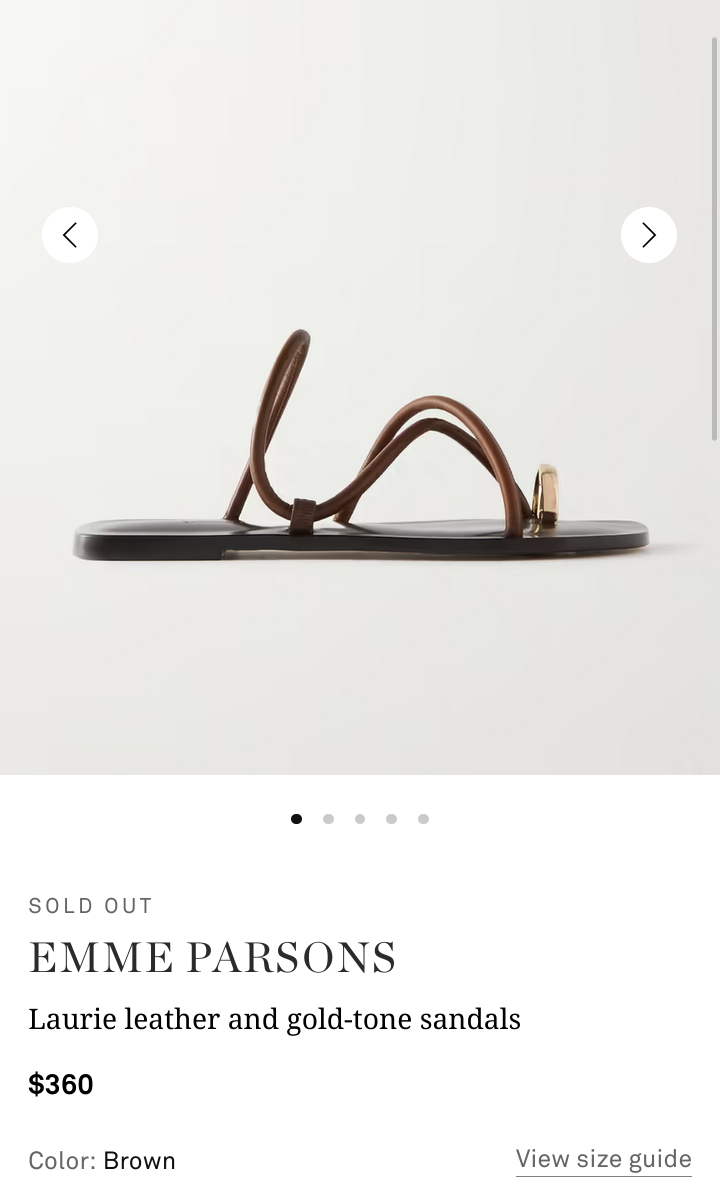Open the View size guide link
The width and height of the screenshot is (720, 1195).
tap(603, 1159)
